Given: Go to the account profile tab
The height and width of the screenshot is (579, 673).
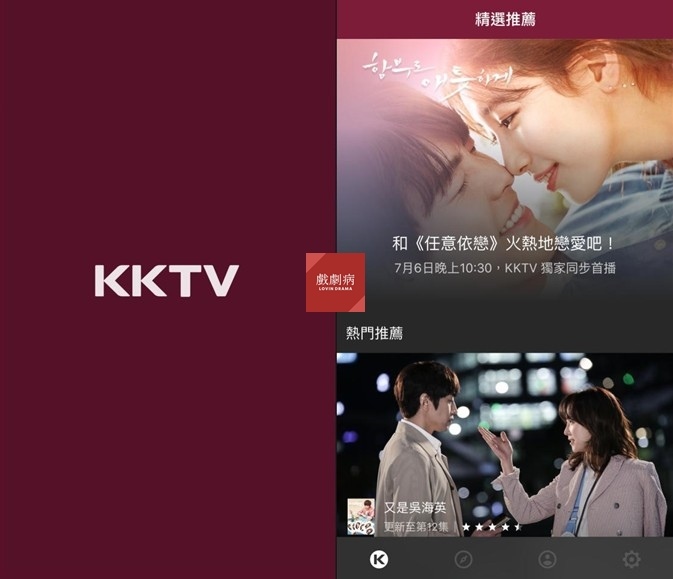Looking at the screenshot, I should (x=547, y=559).
